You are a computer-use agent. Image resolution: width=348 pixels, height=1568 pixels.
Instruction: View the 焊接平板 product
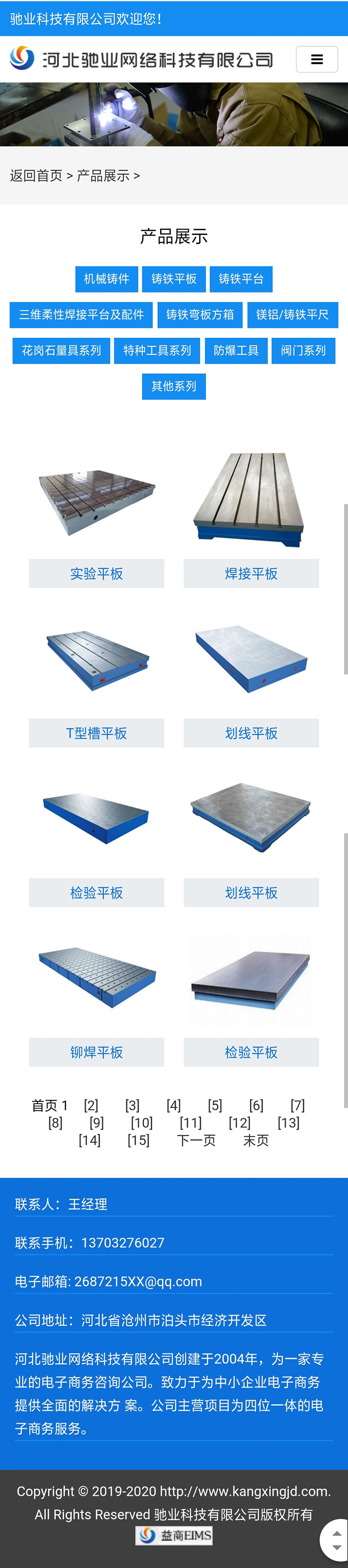click(251, 574)
